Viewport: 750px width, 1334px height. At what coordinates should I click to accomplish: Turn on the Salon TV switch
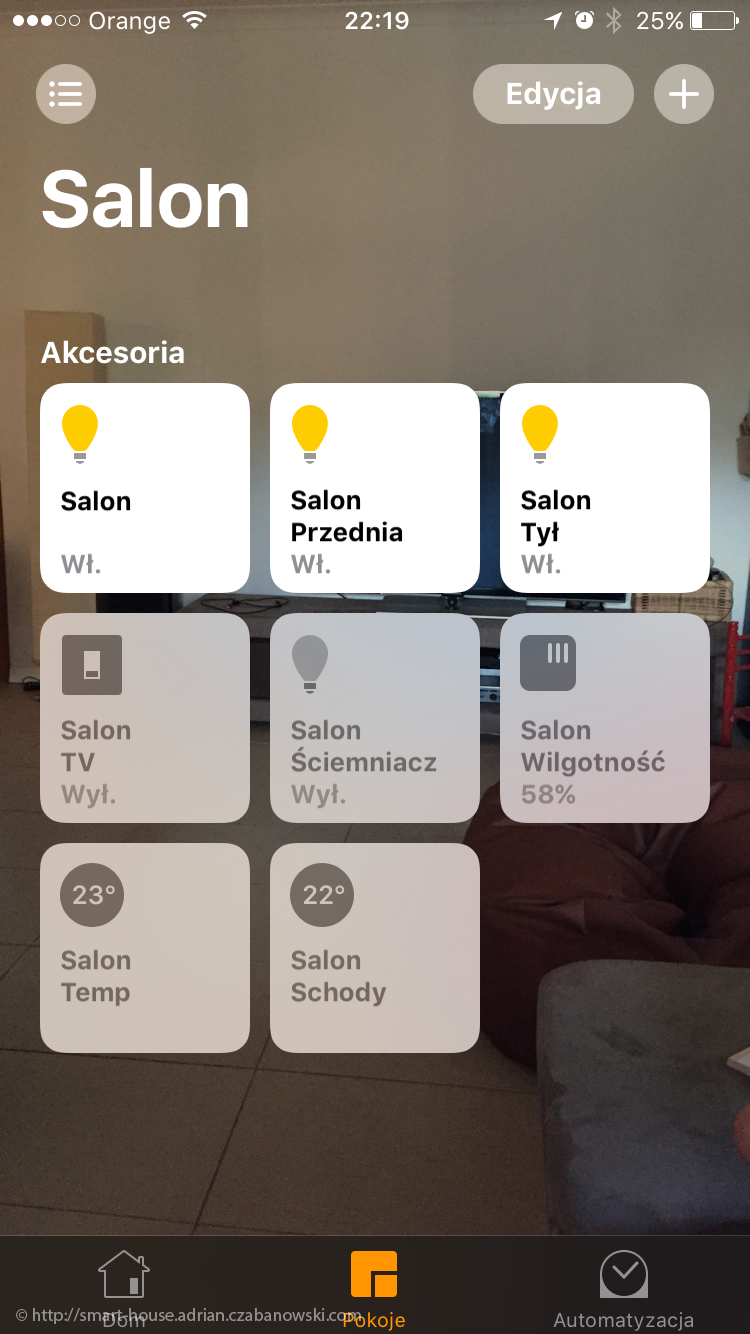click(x=145, y=718)
